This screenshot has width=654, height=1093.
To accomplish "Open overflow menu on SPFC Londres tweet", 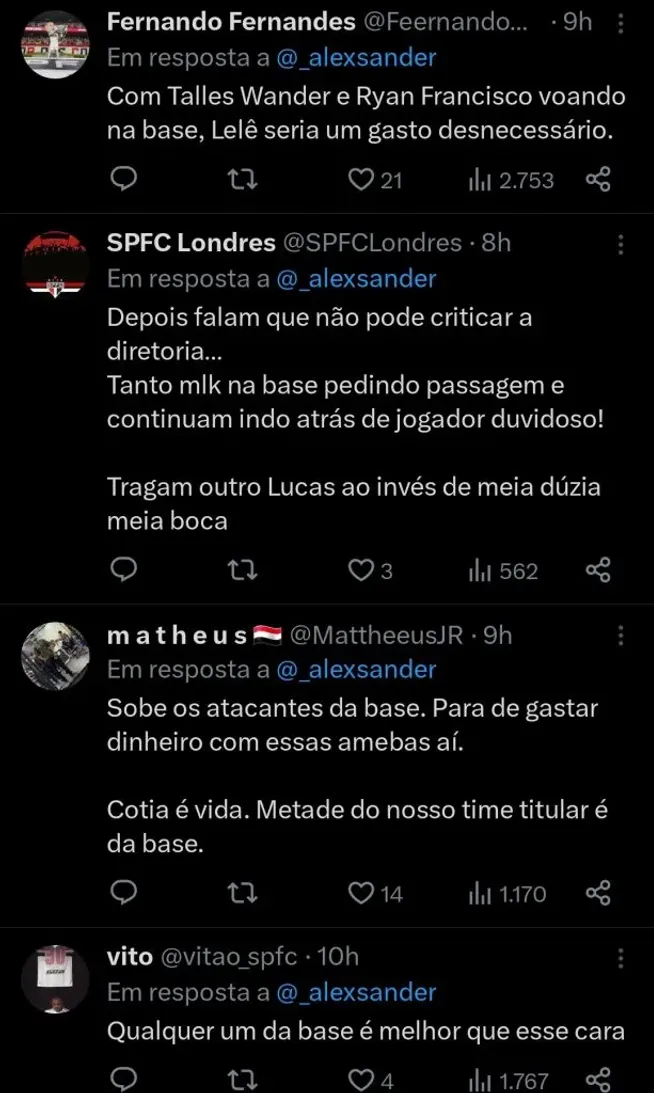I will tap(620, 244).
